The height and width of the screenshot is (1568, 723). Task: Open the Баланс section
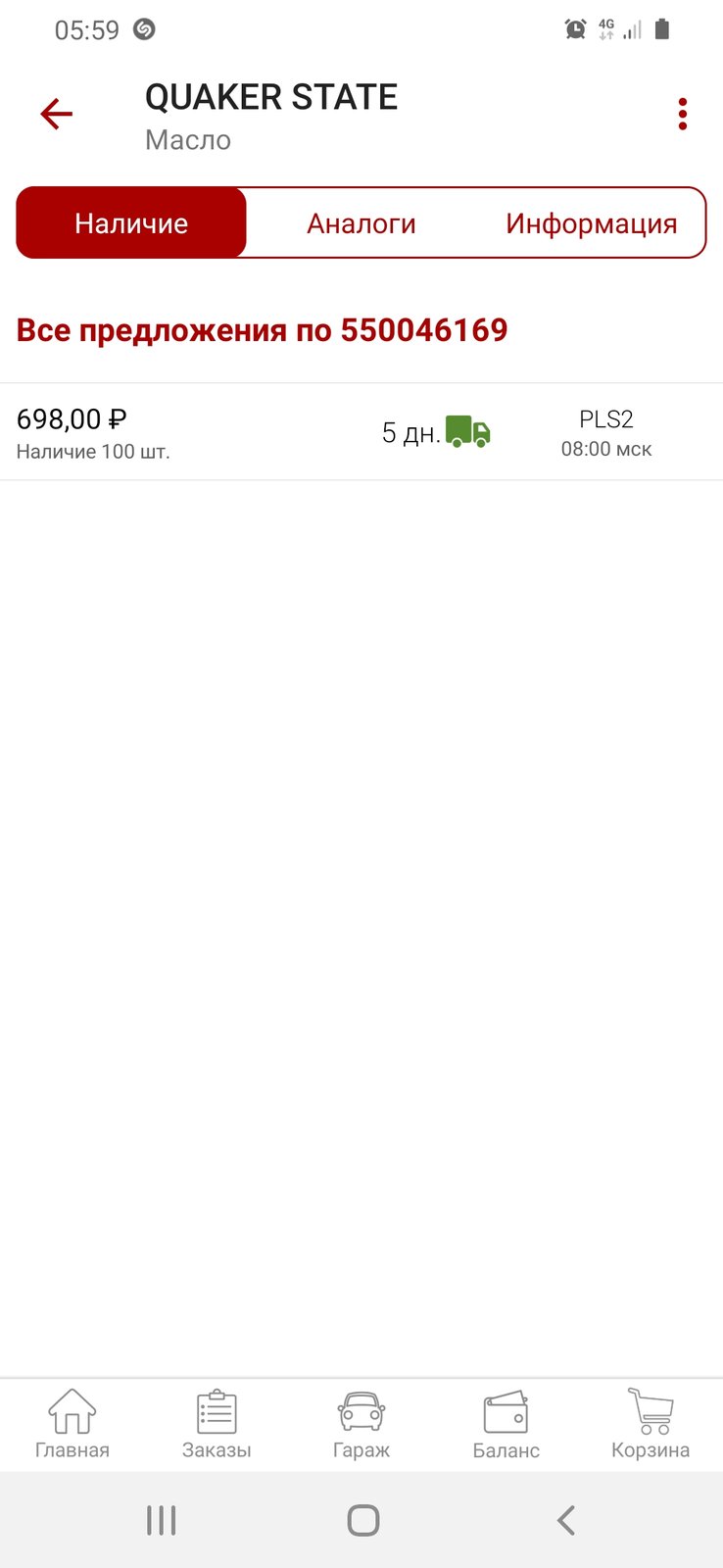(506, 1425)
